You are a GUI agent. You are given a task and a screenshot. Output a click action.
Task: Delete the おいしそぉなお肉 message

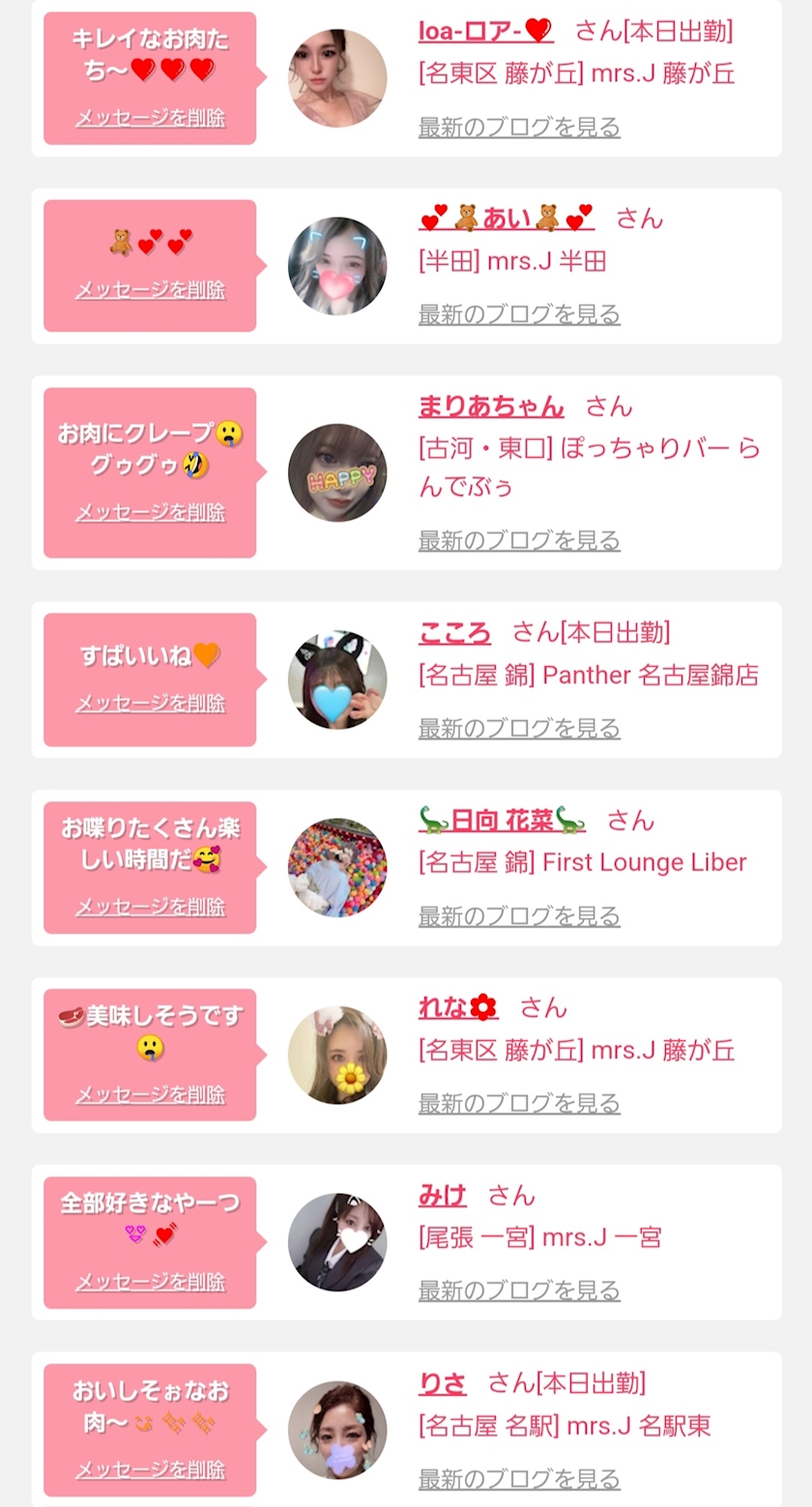tap(150, 1469)
